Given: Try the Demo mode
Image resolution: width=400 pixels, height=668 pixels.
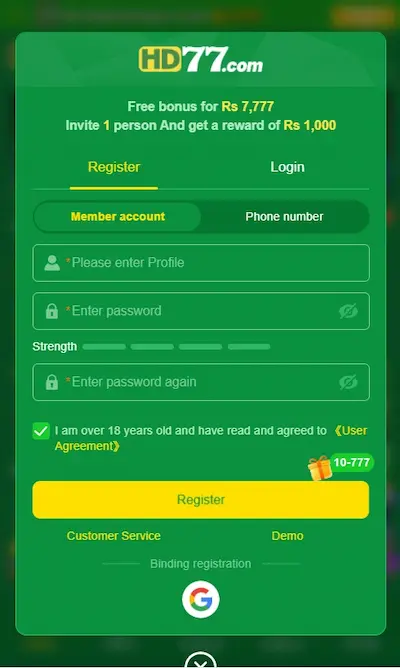Looking at the screenshot, I should tap(288, 536).
